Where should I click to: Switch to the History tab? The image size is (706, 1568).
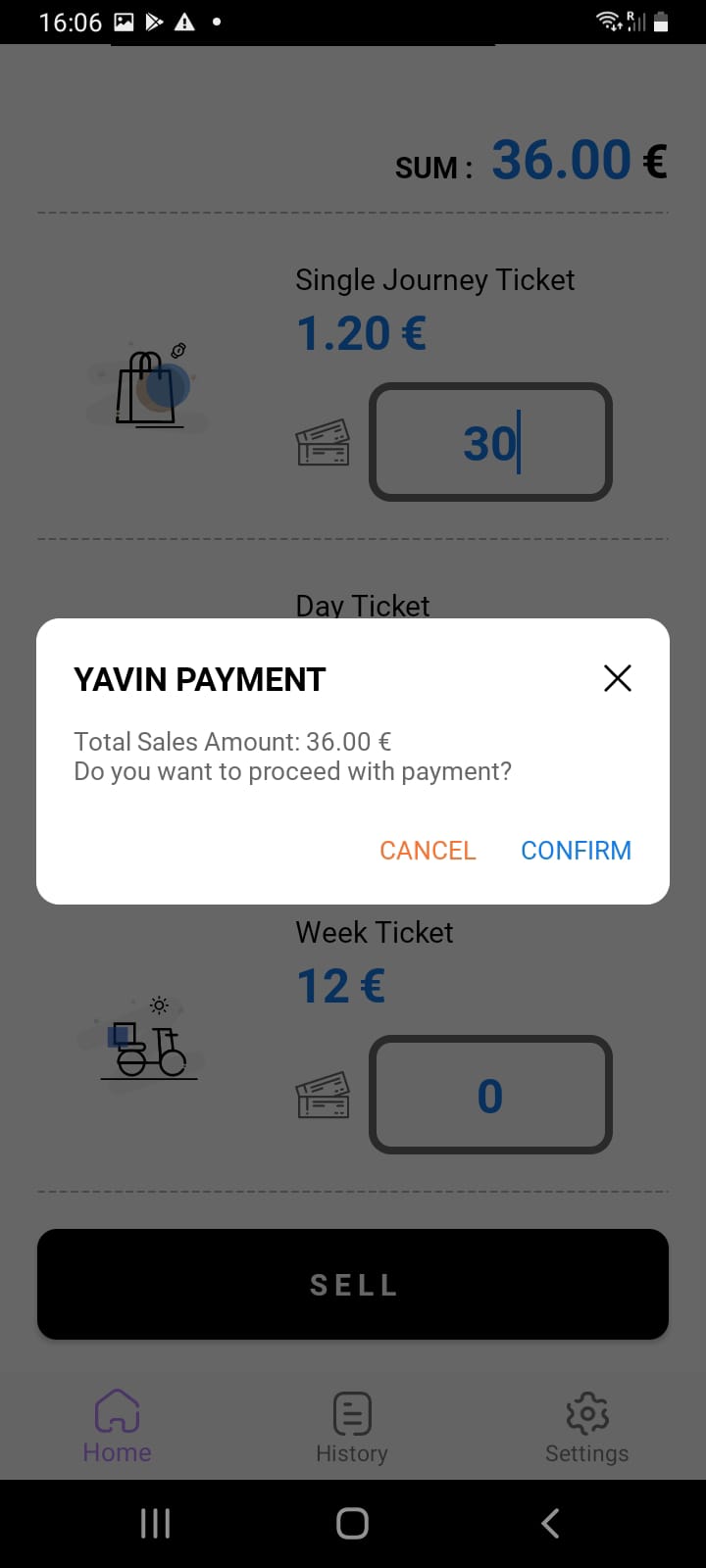pyautogui.click(x=352, y=1428)
